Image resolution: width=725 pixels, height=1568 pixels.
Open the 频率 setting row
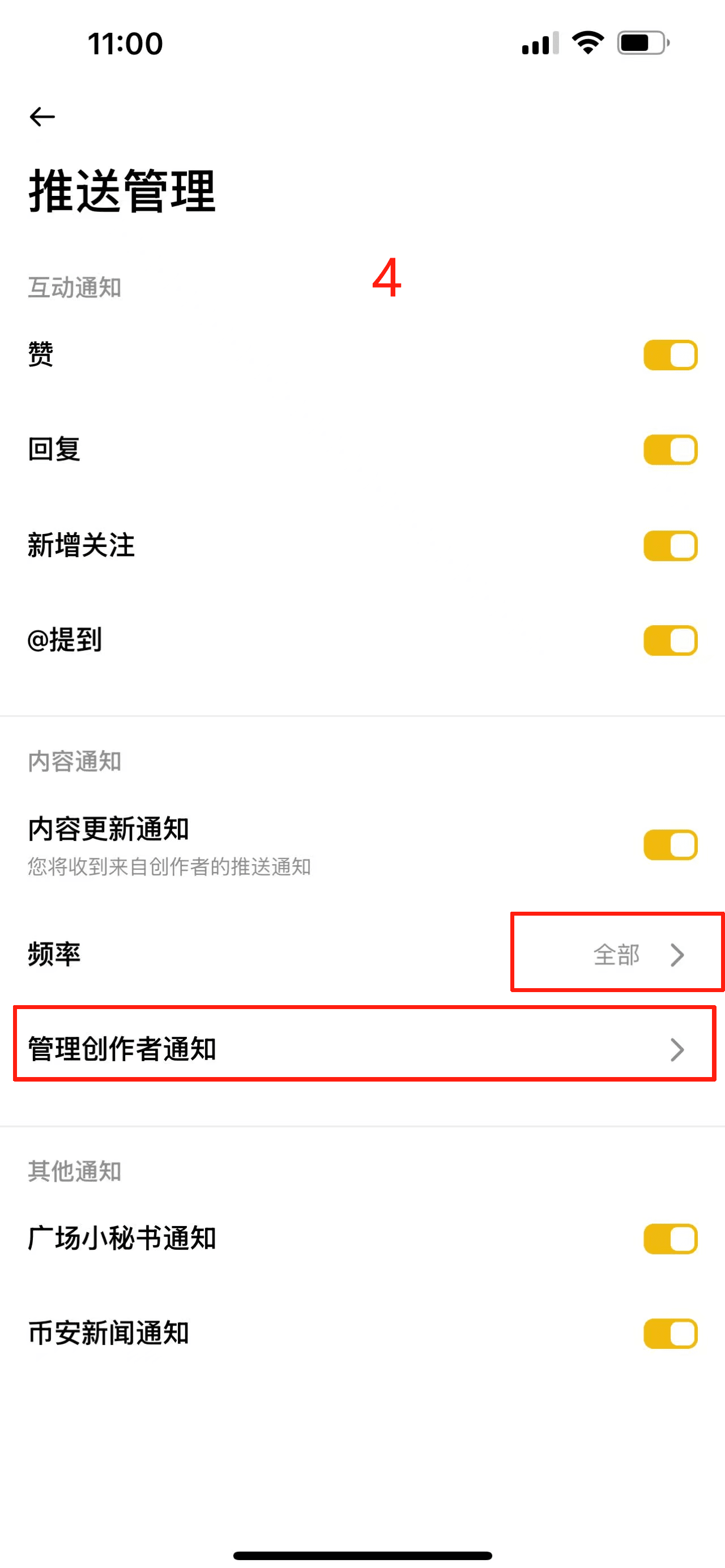(x=362, y=954)
